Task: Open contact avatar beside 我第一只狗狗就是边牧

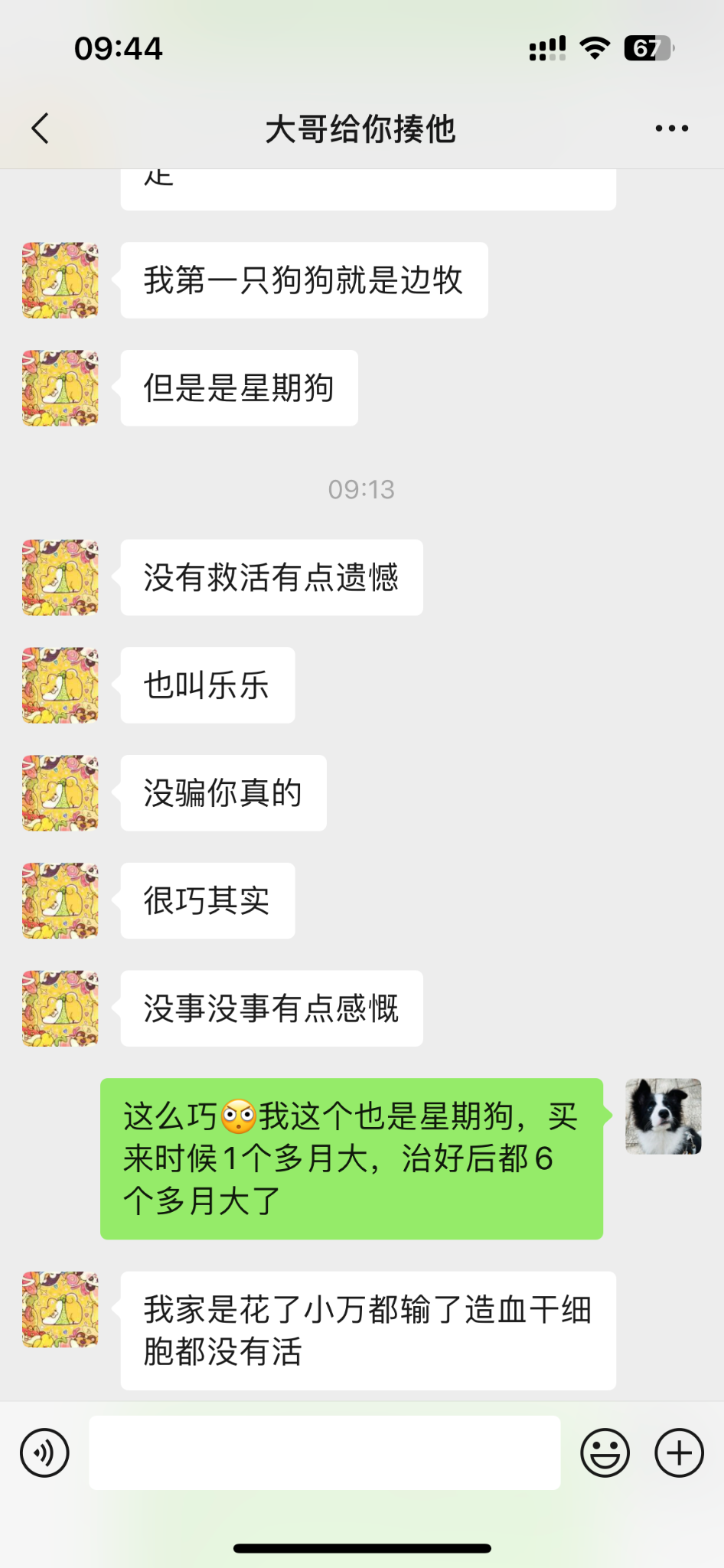Action: point(60,280)
